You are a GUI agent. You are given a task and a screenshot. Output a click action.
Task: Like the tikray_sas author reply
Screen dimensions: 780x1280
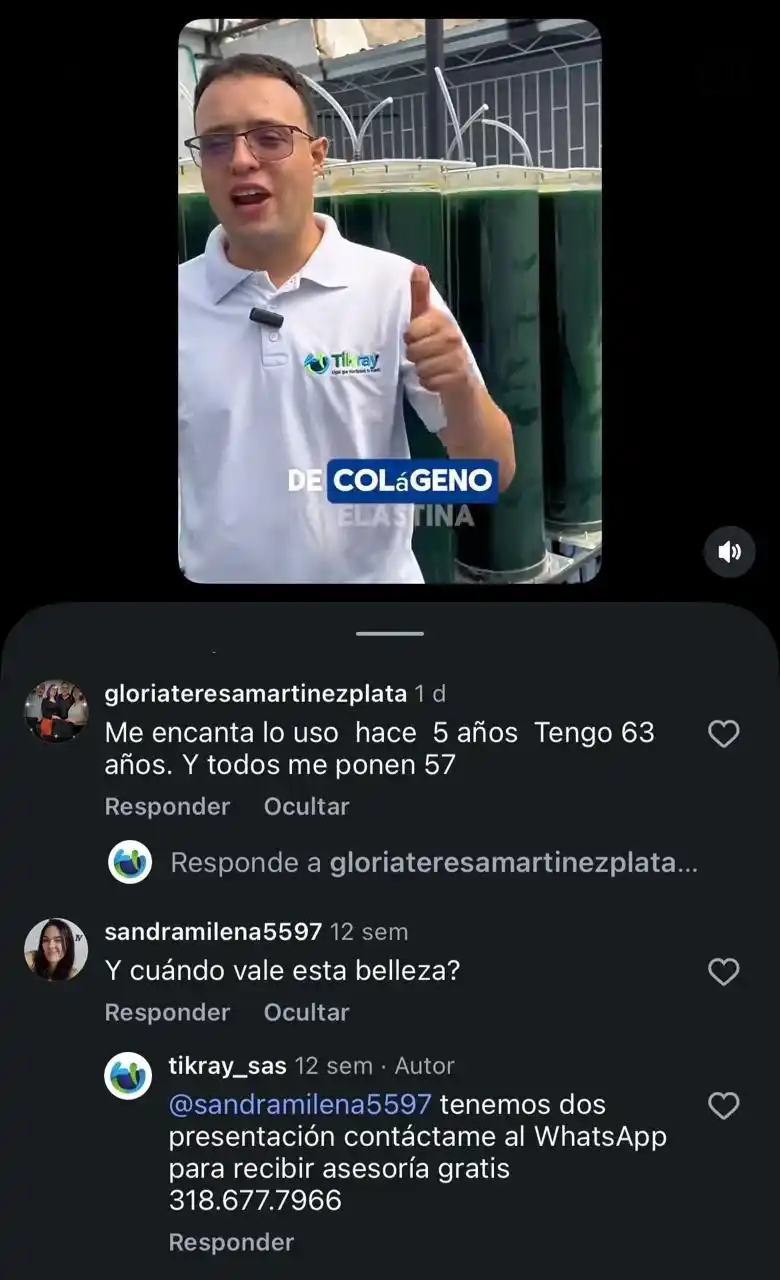click(x=723, y=1105)
